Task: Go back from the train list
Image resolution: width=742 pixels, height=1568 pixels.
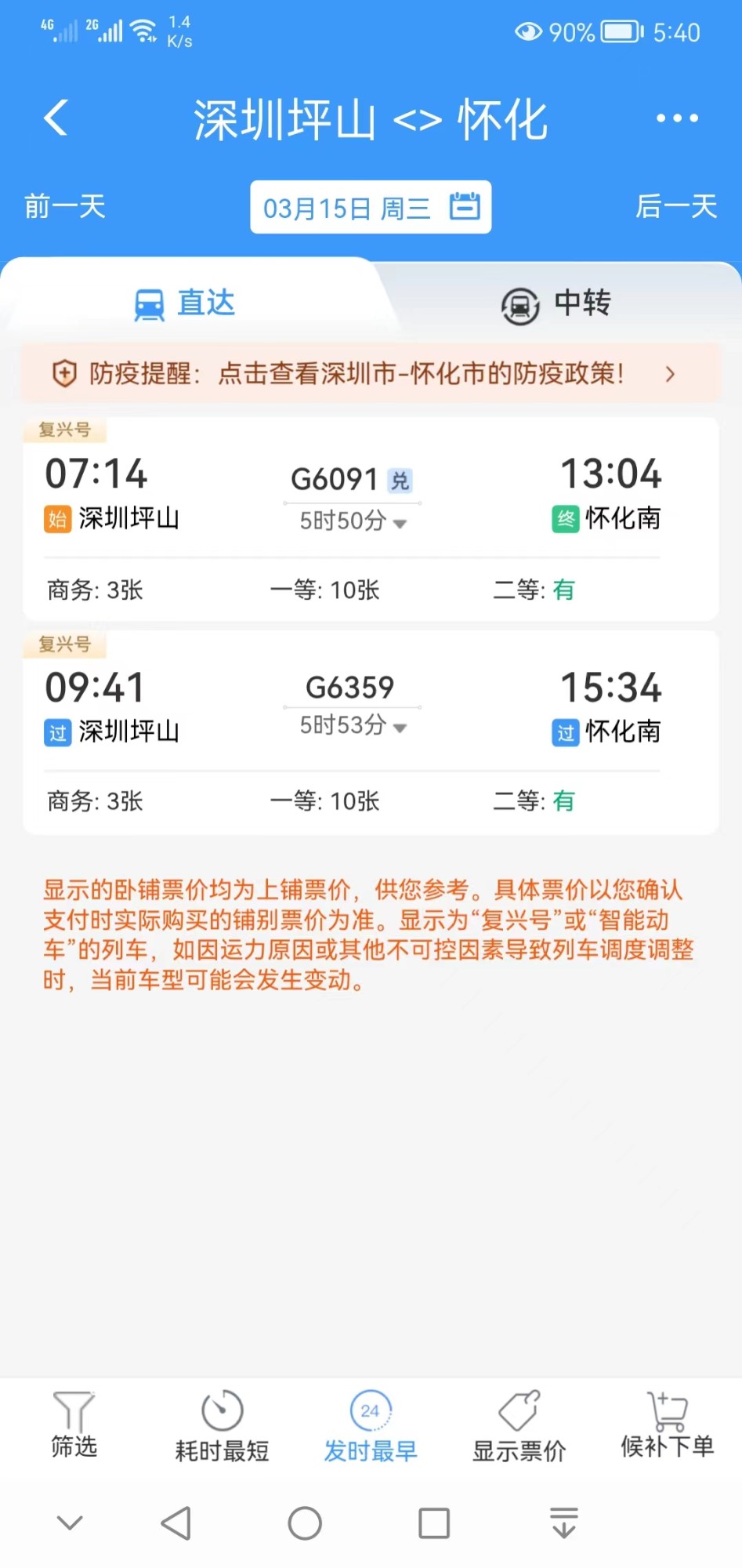Action: 56,118
